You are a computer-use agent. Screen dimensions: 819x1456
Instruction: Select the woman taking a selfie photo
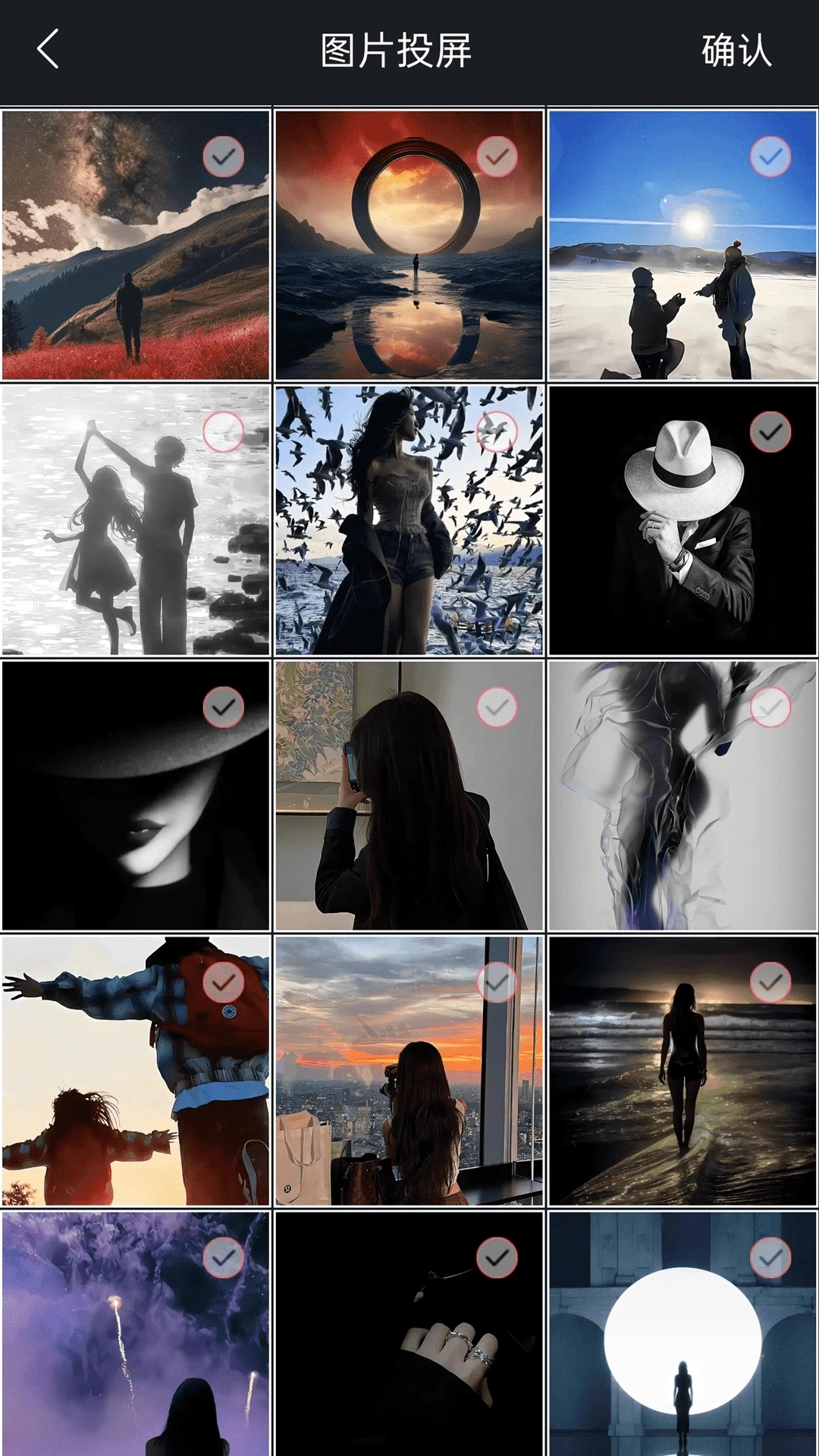497,708
